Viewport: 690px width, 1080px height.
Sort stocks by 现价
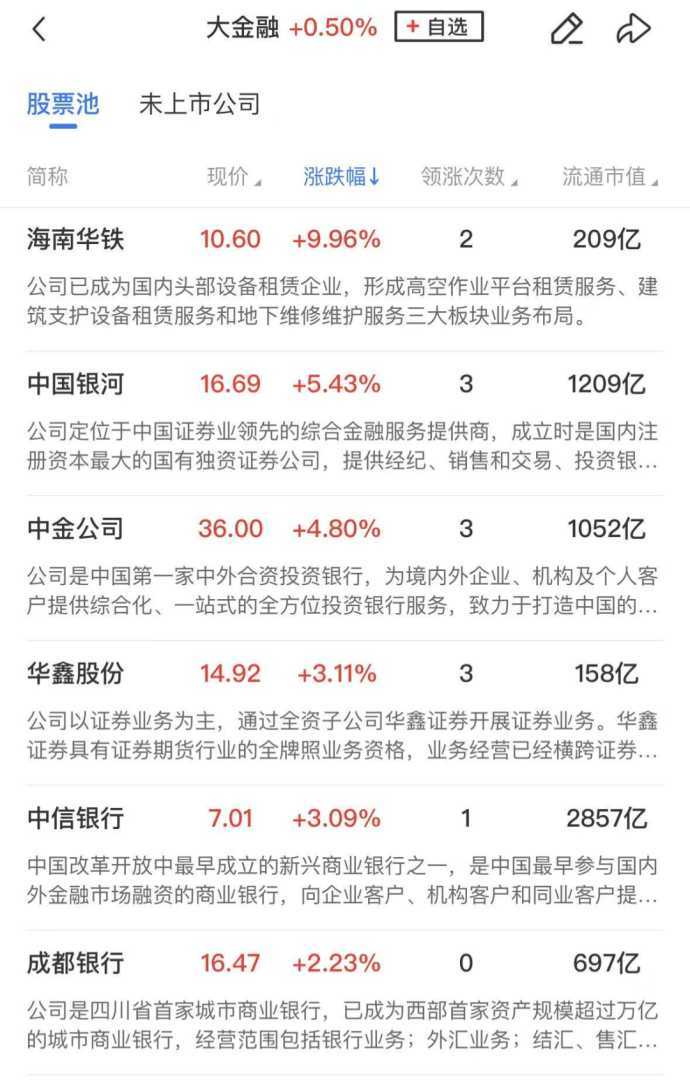pyautogui.click(x=233, y=177)
